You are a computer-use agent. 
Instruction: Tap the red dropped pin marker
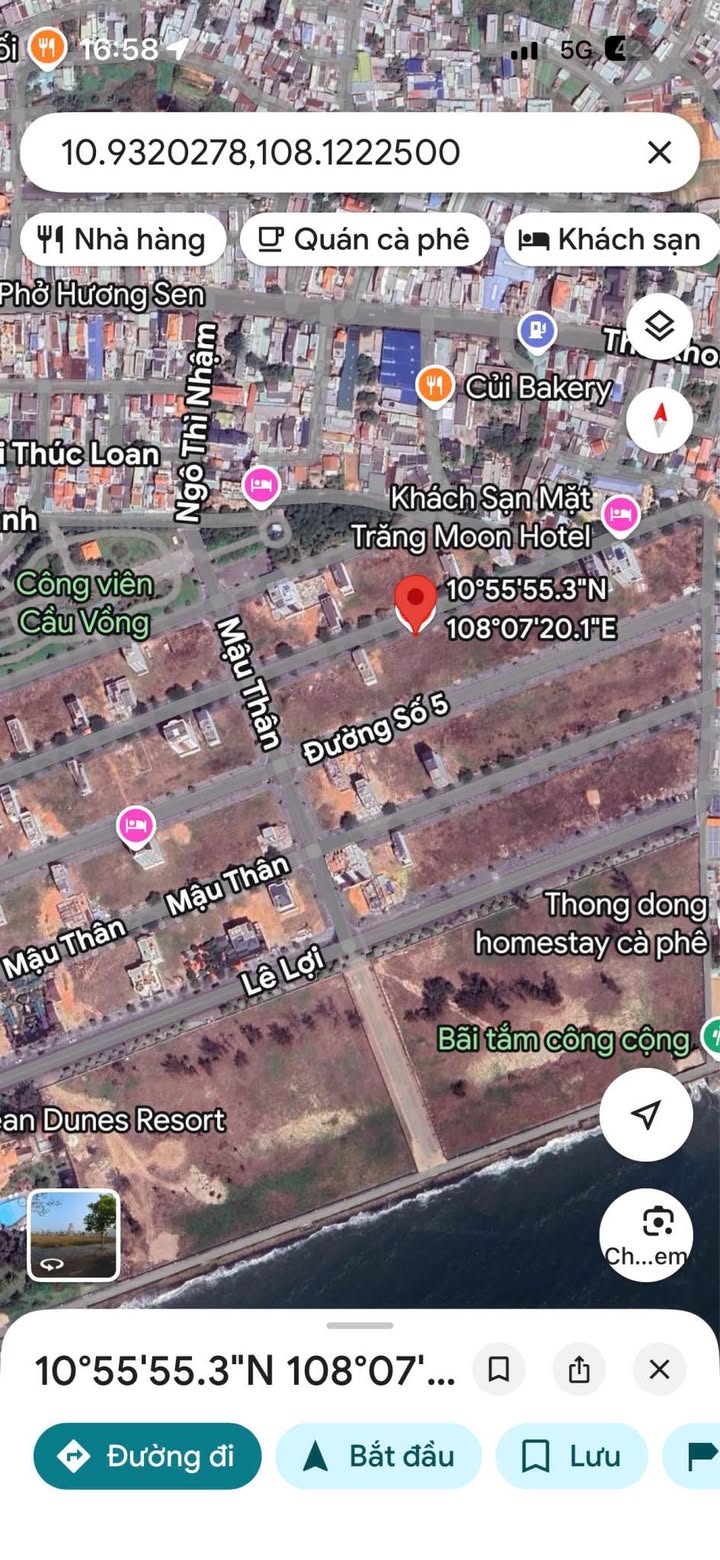(x=416, y=602)
